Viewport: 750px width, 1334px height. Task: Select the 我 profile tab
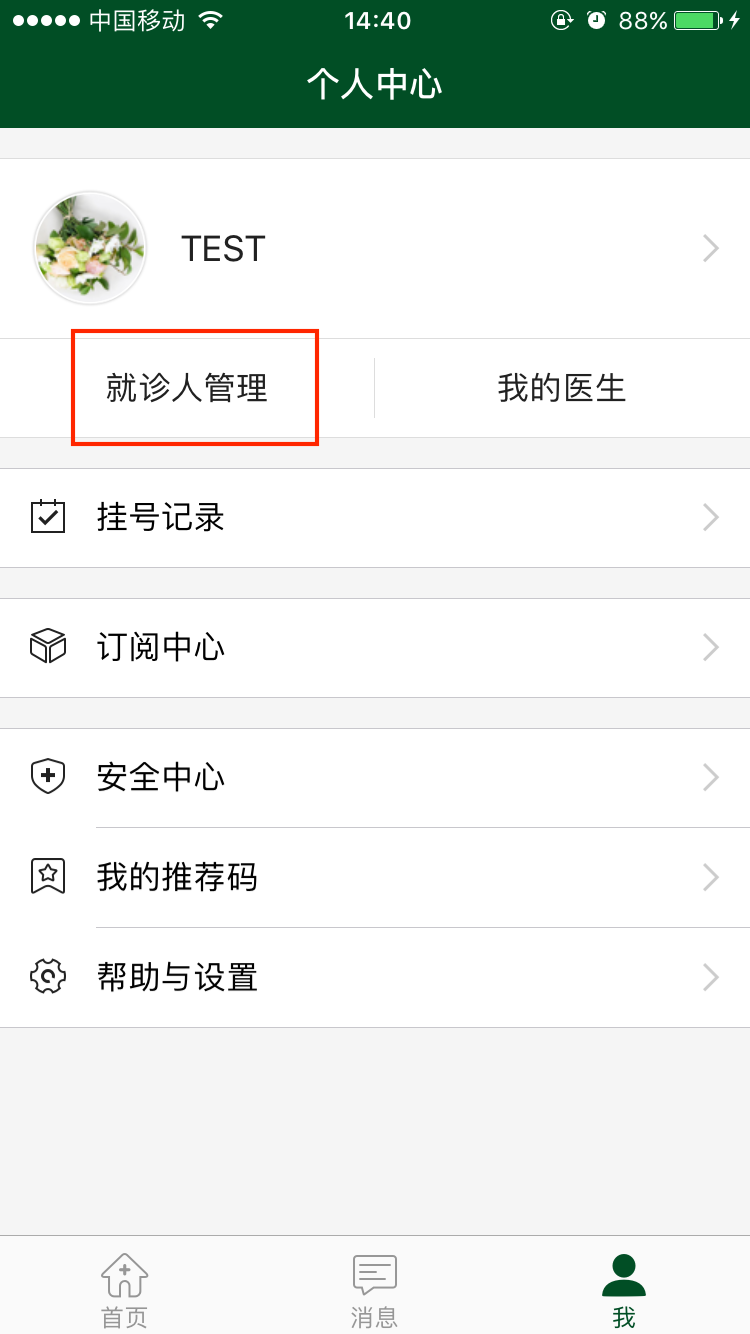624,1288
